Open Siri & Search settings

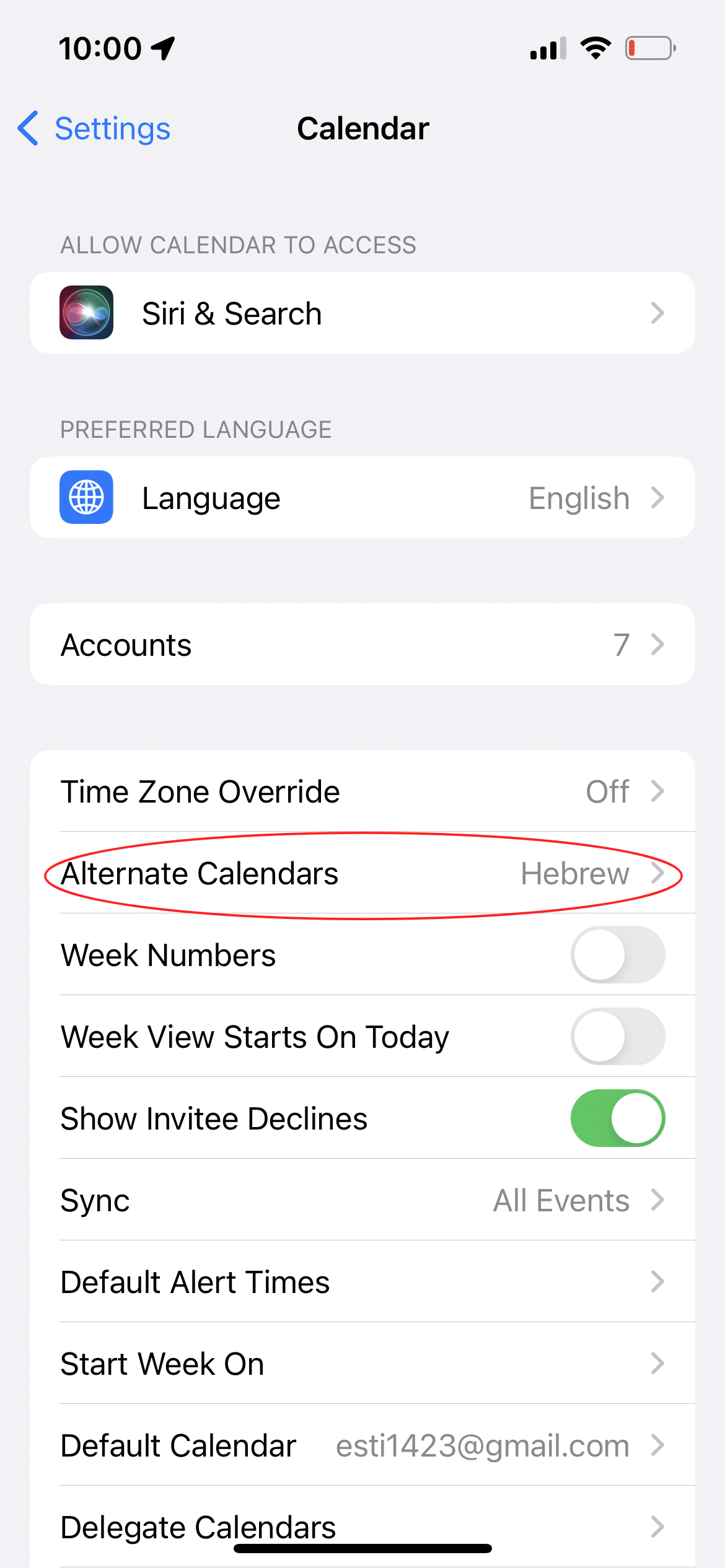[362, 313]
